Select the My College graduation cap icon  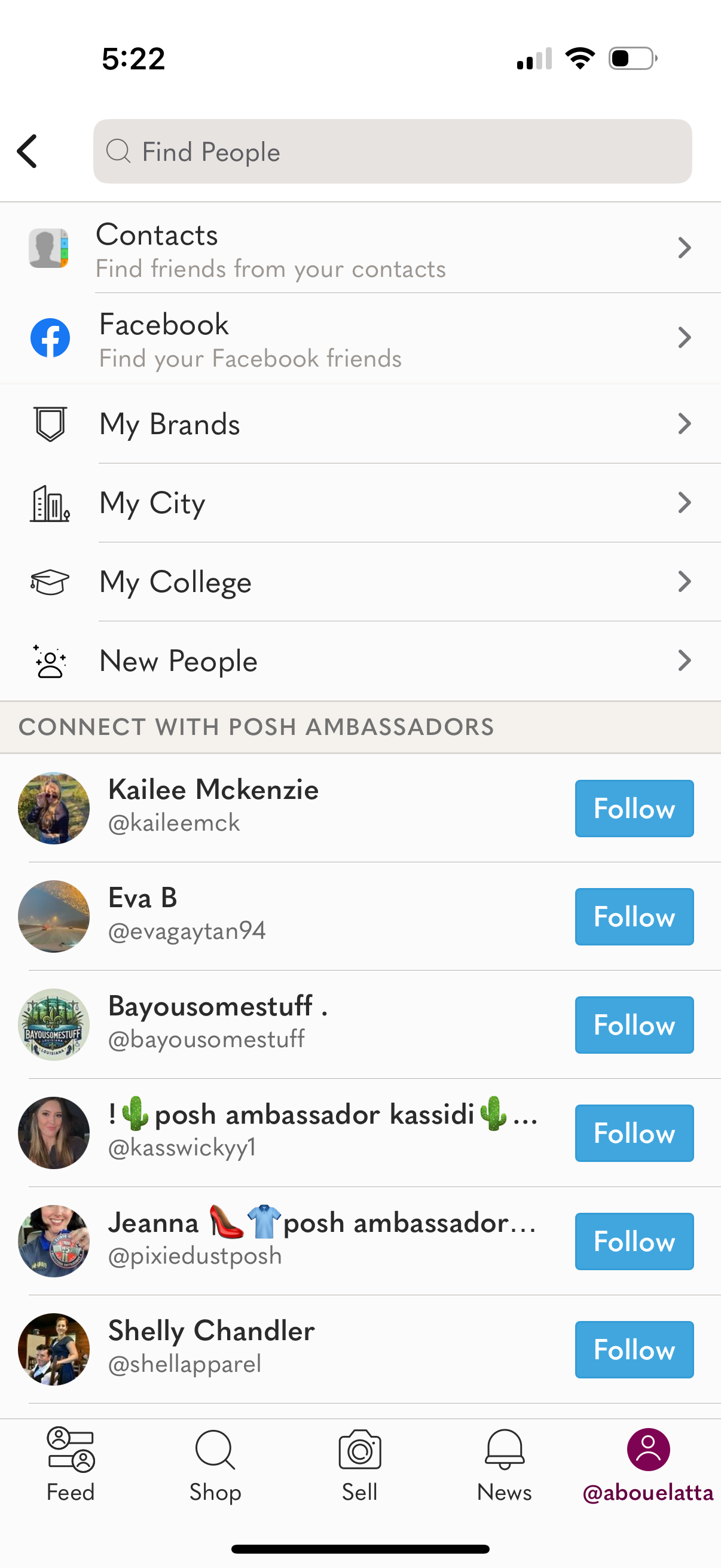pyautogui.click(x=51, y=582)
